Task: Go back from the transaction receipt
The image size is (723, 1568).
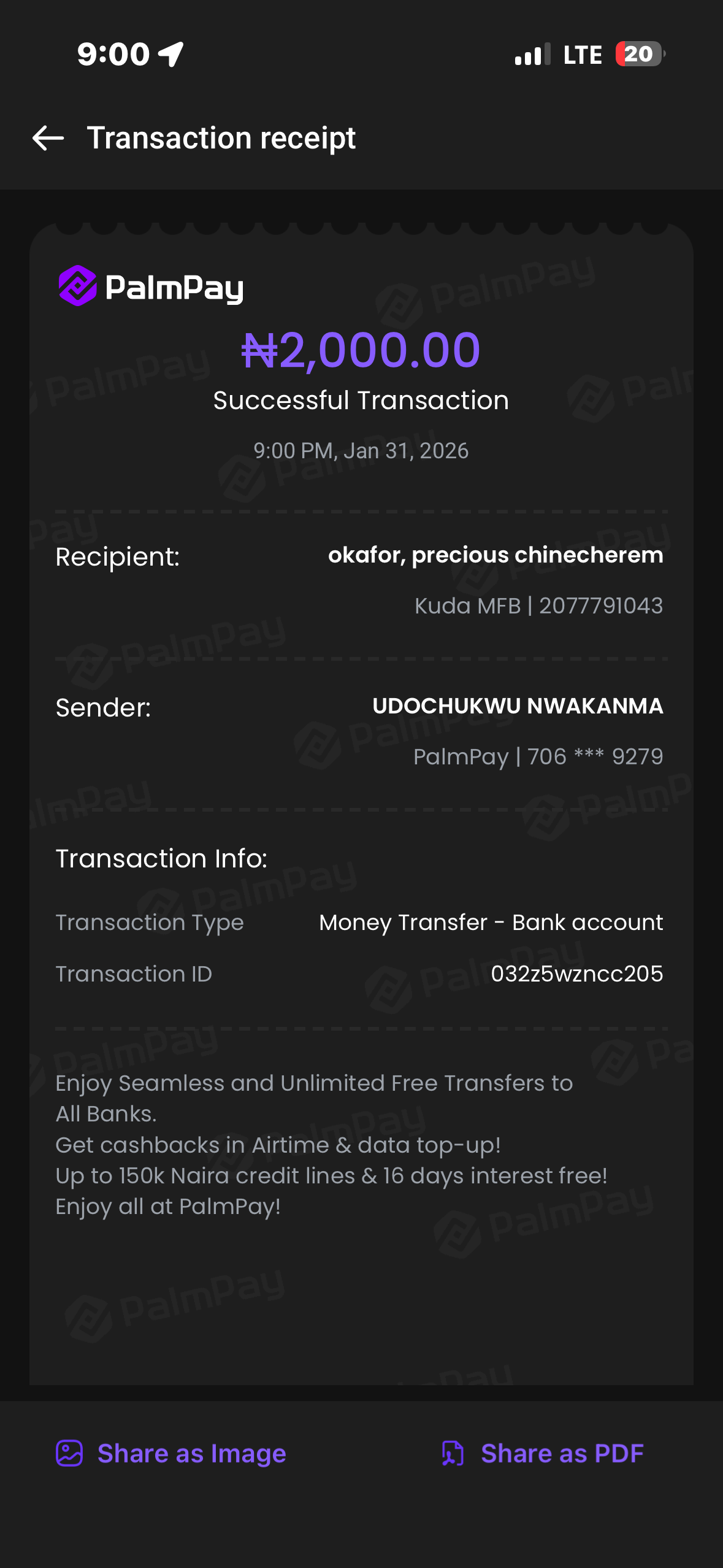Action: click(x=48, y=138)
